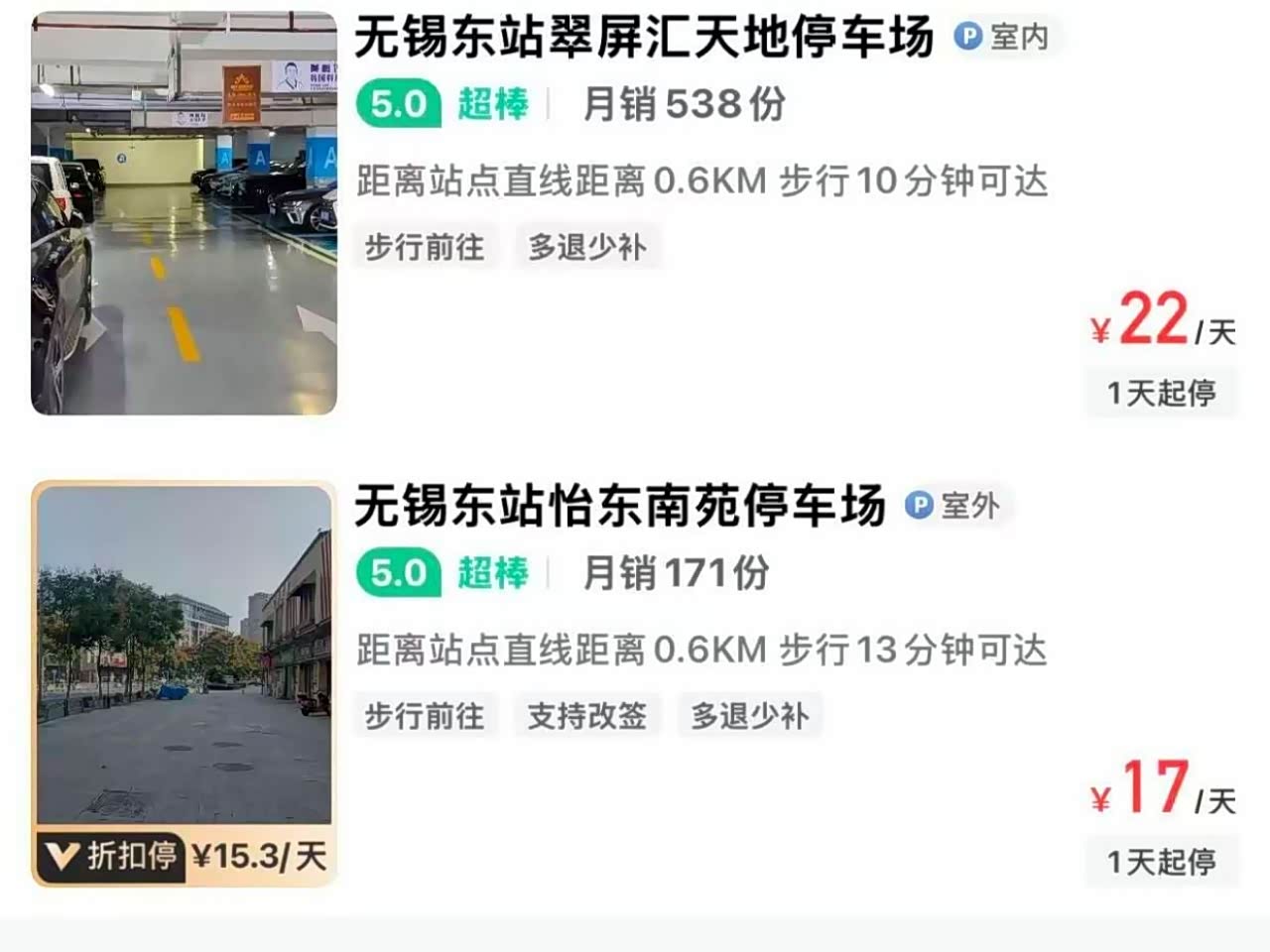Open 无锡东站怡东南苑停车场 parking listing

[619, 506]
